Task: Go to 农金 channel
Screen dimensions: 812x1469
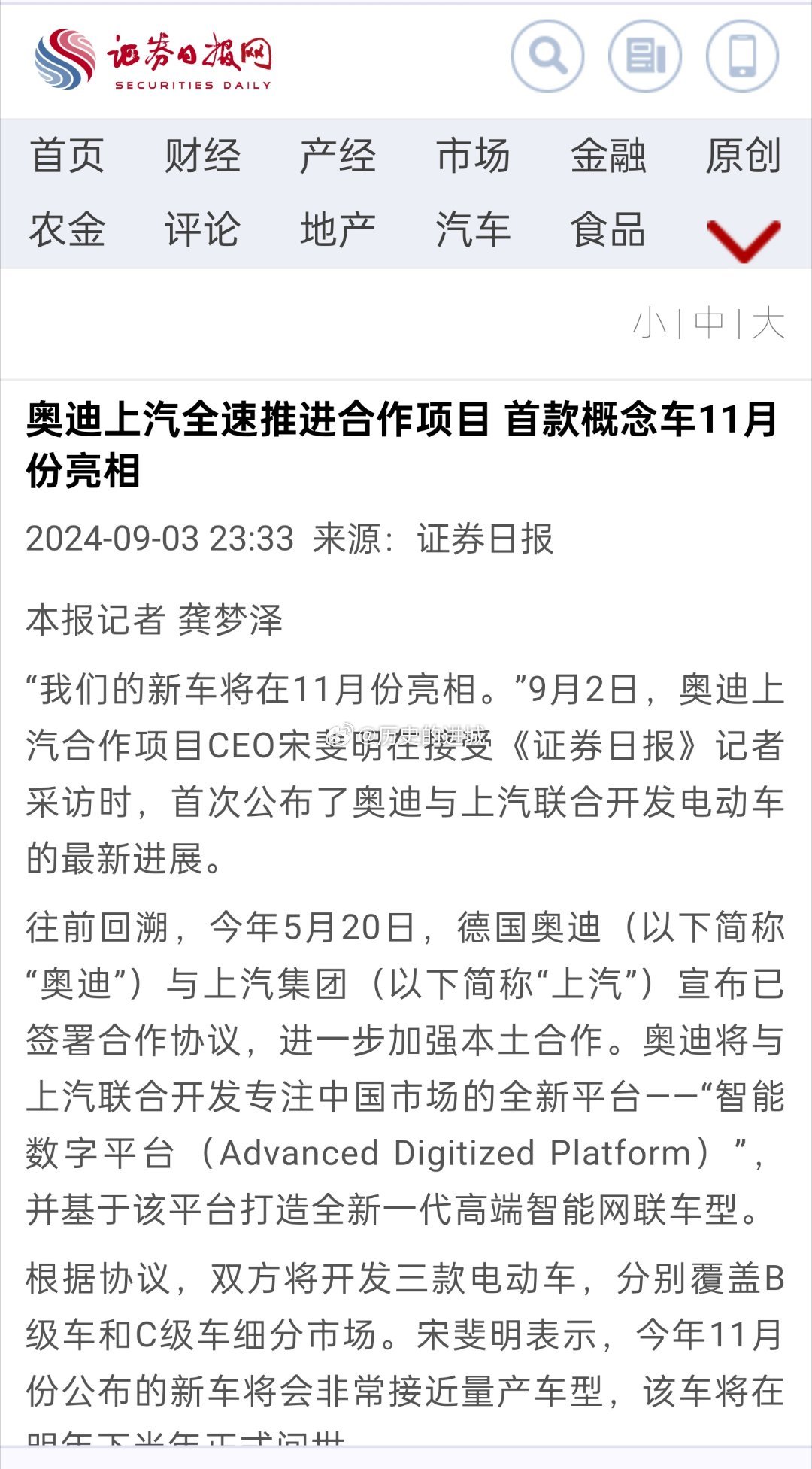Action: tap(68, 229)
